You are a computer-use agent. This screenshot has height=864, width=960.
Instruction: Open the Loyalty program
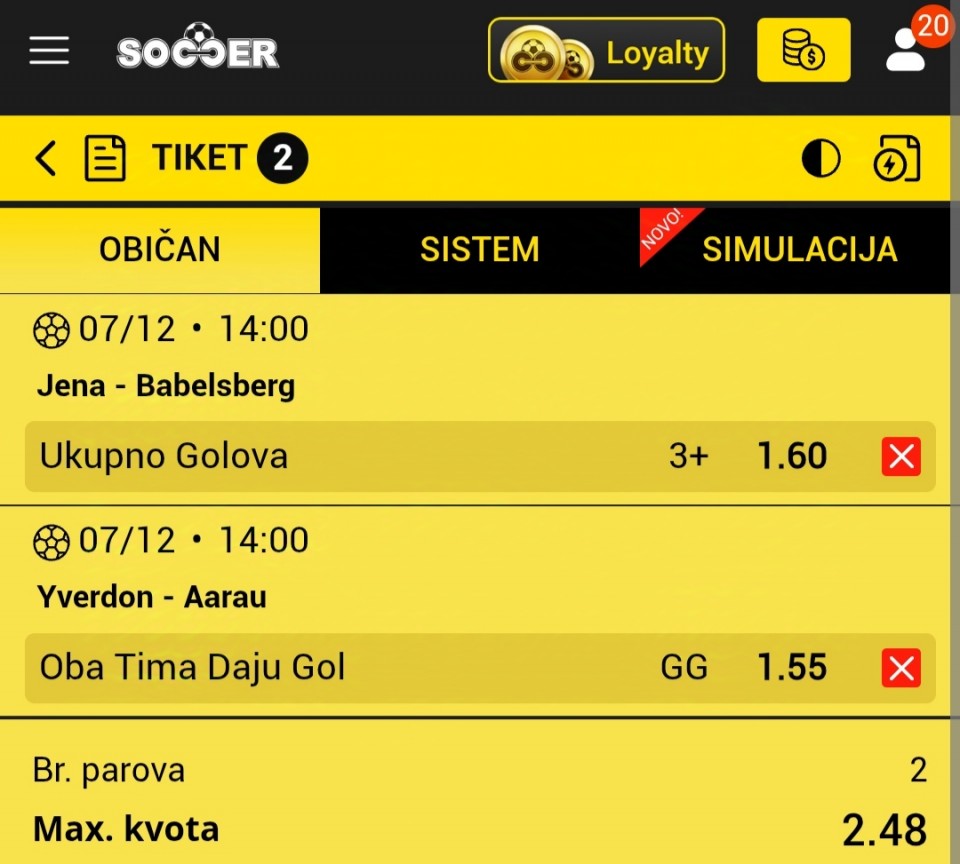[606, 51]
